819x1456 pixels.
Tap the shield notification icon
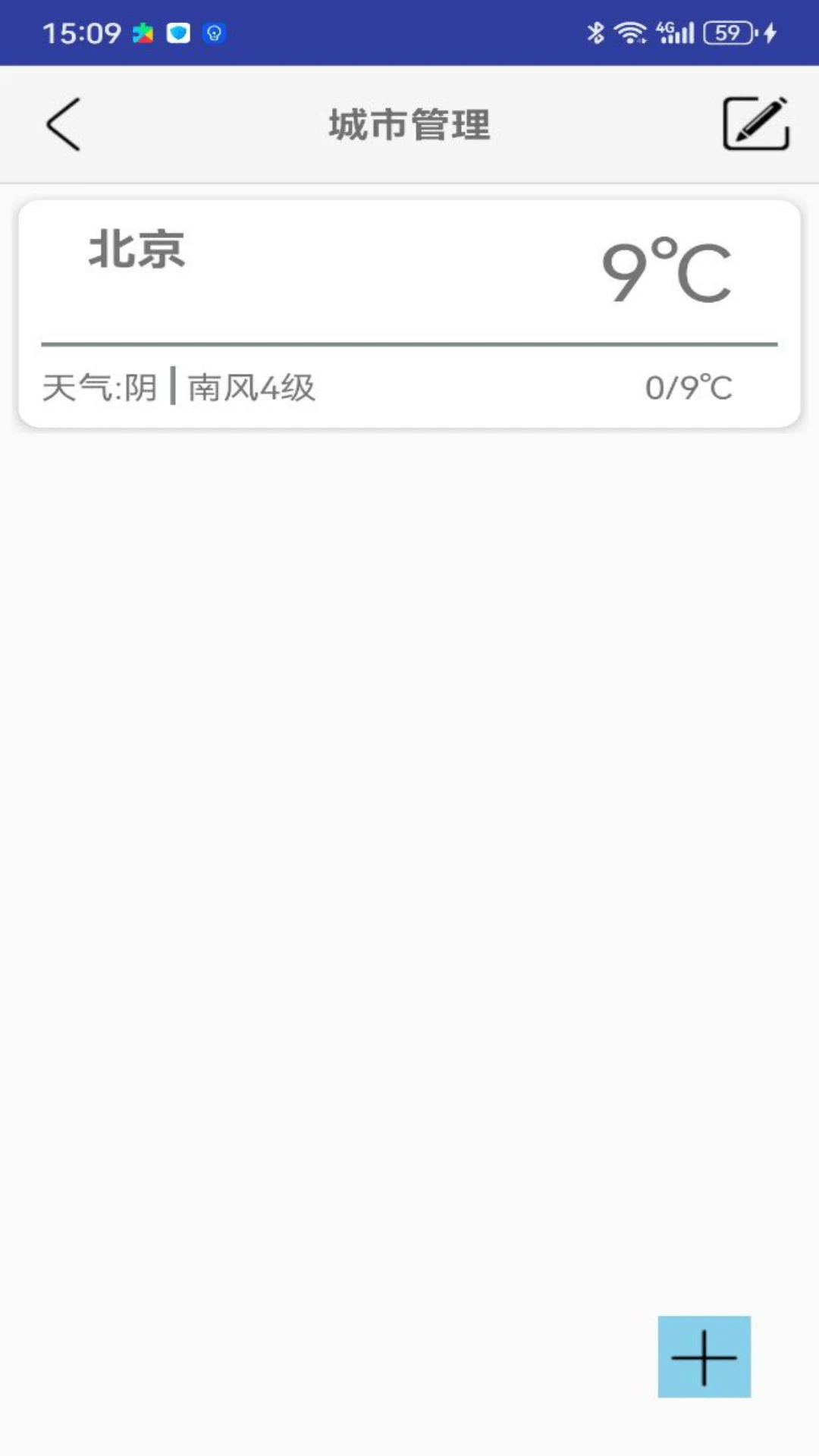pos(177,33)
